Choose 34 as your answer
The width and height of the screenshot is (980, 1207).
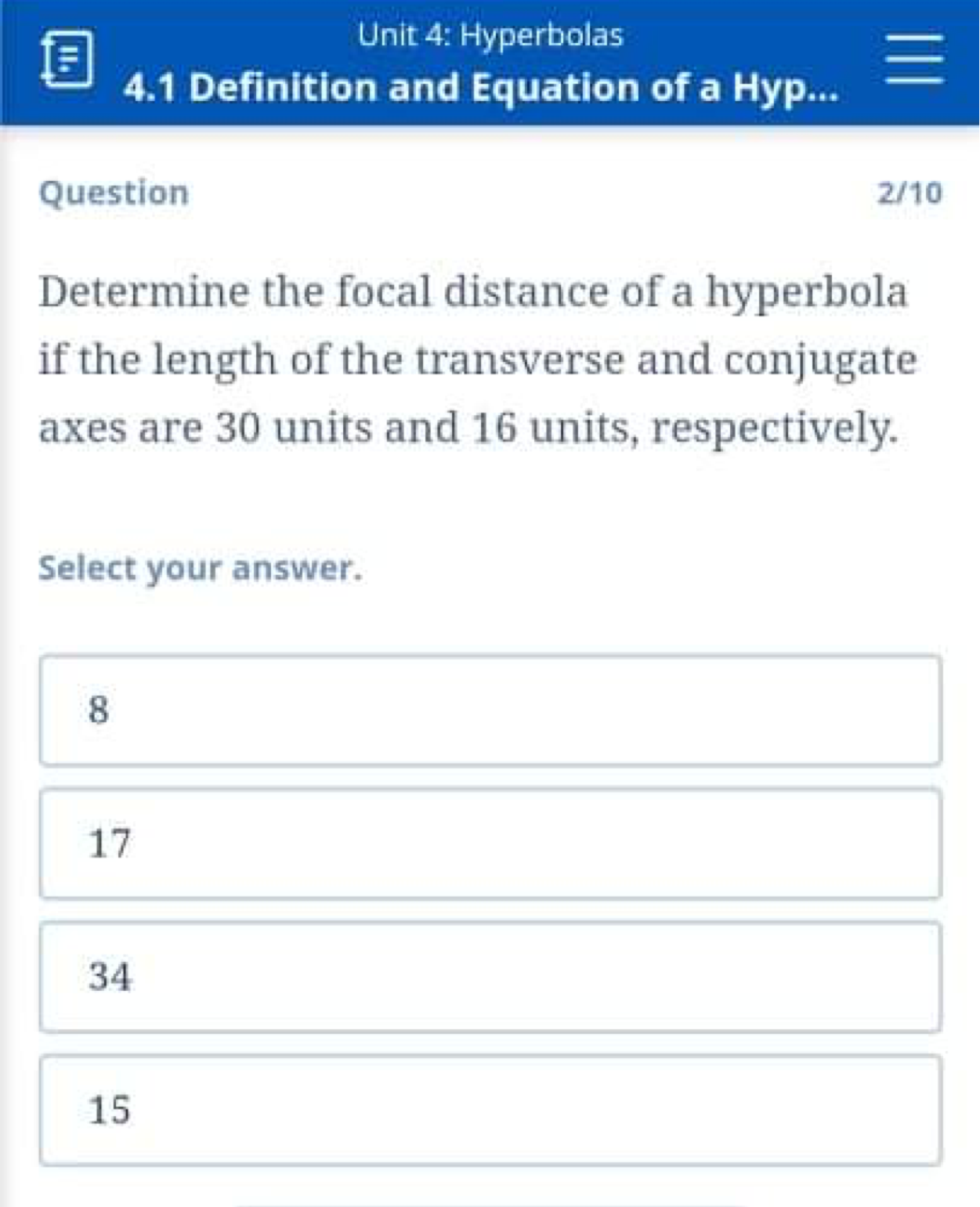(x=490, y=978)
